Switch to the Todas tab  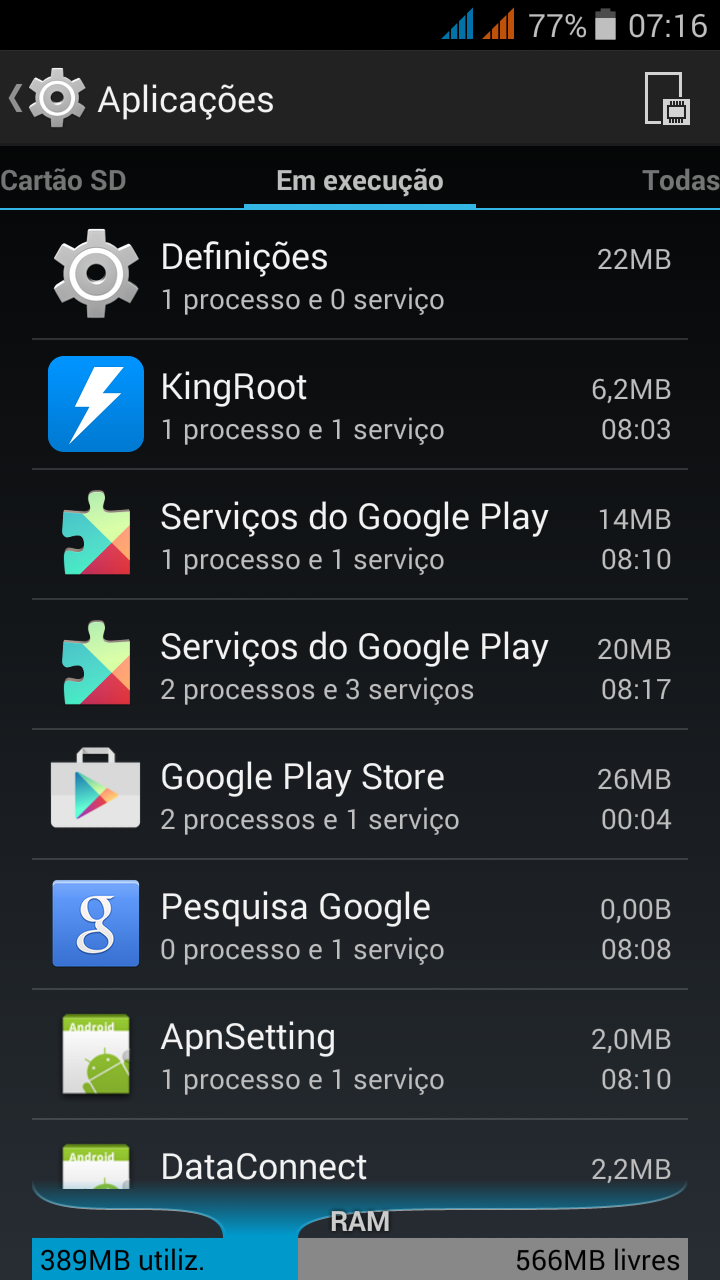680,181
